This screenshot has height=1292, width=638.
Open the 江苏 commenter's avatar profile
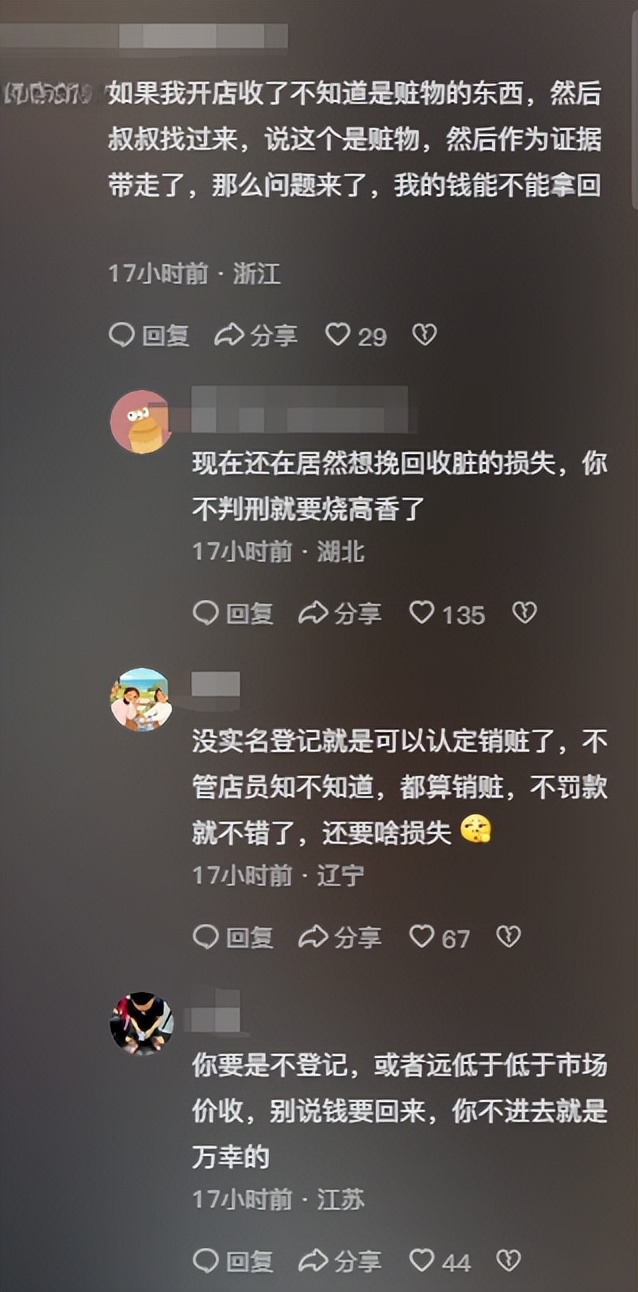click(141, 1023)
